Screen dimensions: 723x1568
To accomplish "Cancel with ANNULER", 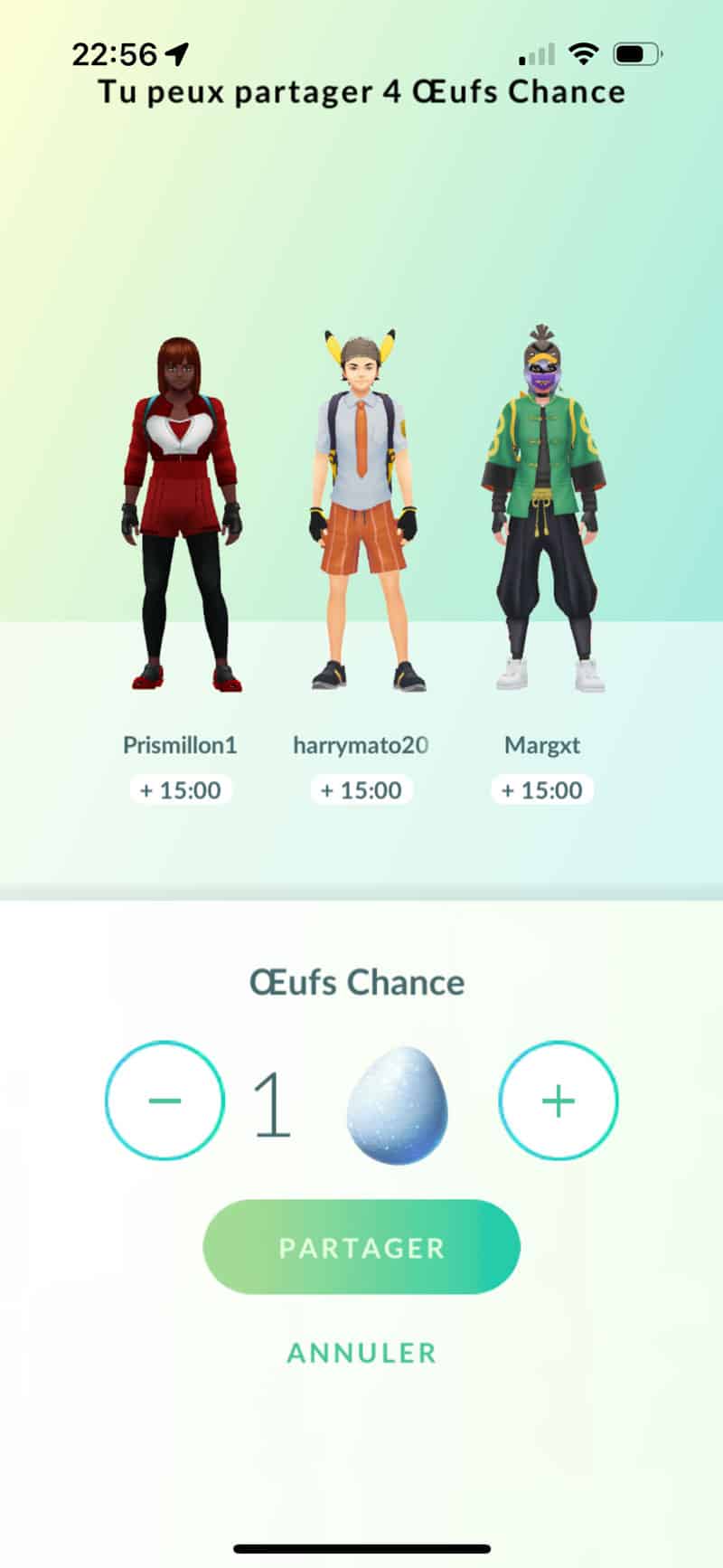I will (x=361, y=1353).
